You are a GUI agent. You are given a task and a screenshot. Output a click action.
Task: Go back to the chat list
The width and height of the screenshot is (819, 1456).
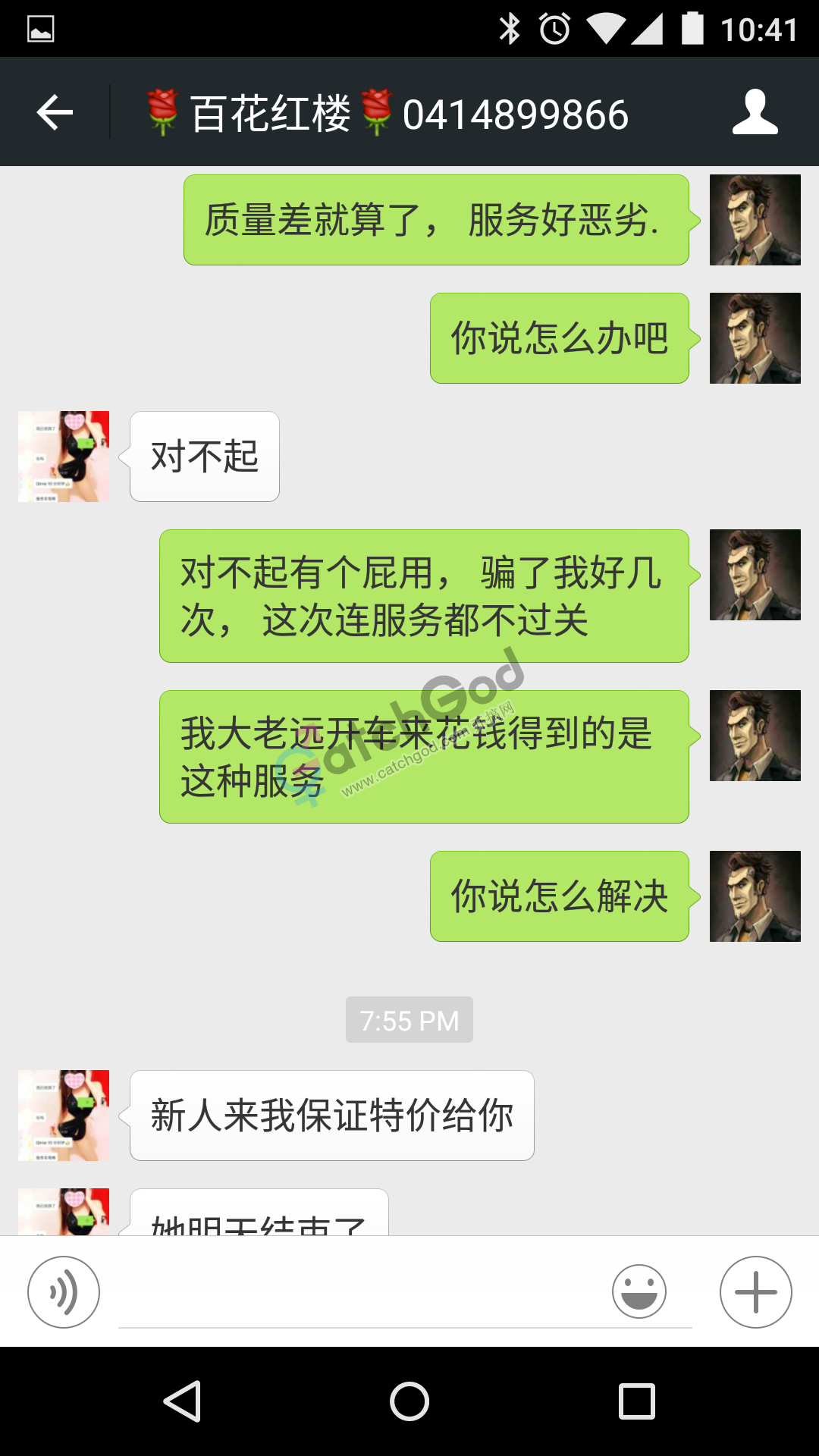click(55, 113)
